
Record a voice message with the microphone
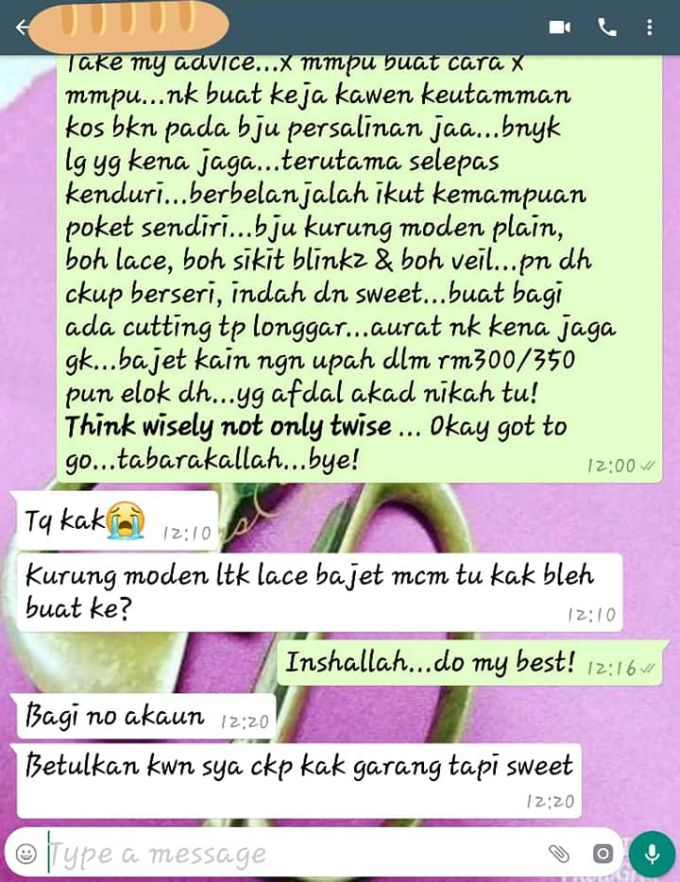click(651, 853)
